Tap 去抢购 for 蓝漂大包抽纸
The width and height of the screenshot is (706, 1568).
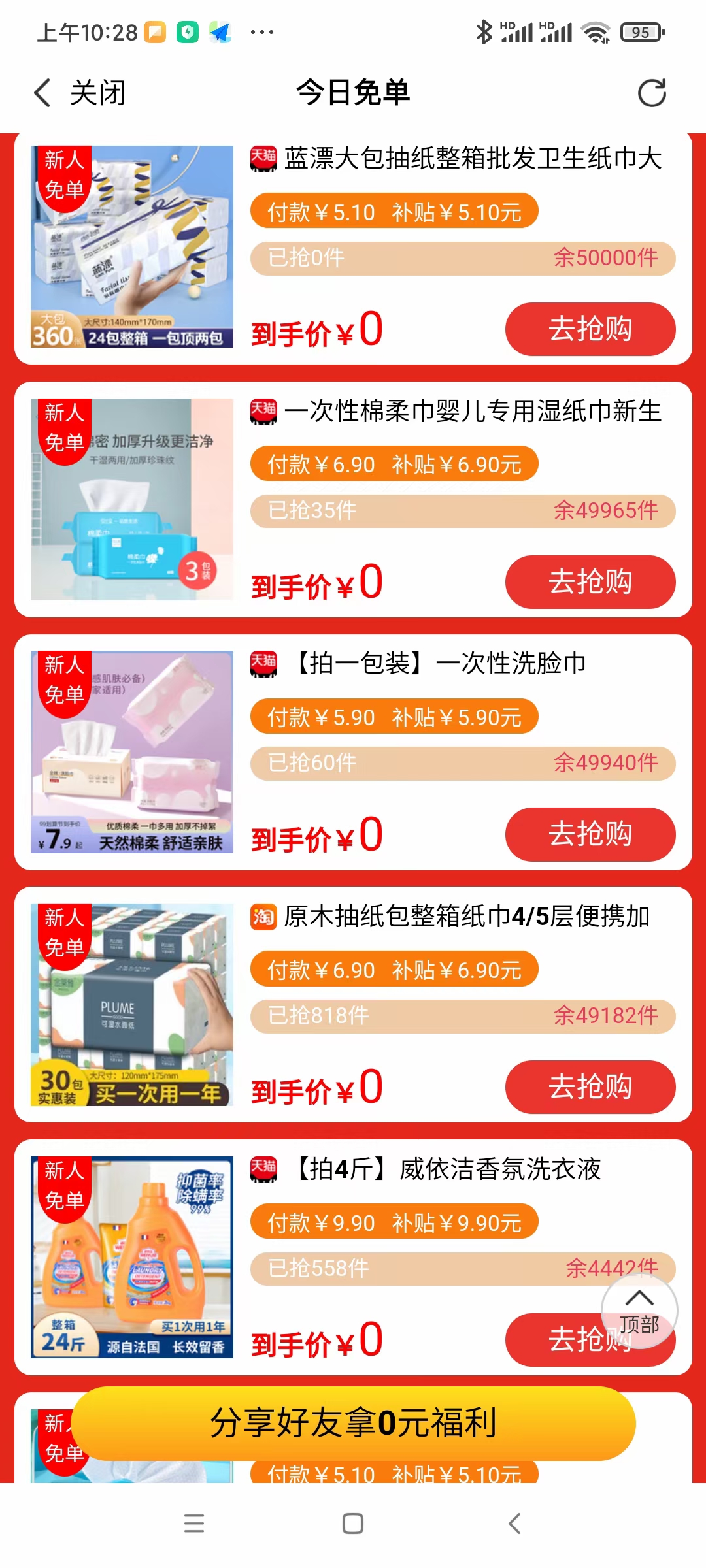[x=590, y=329]
